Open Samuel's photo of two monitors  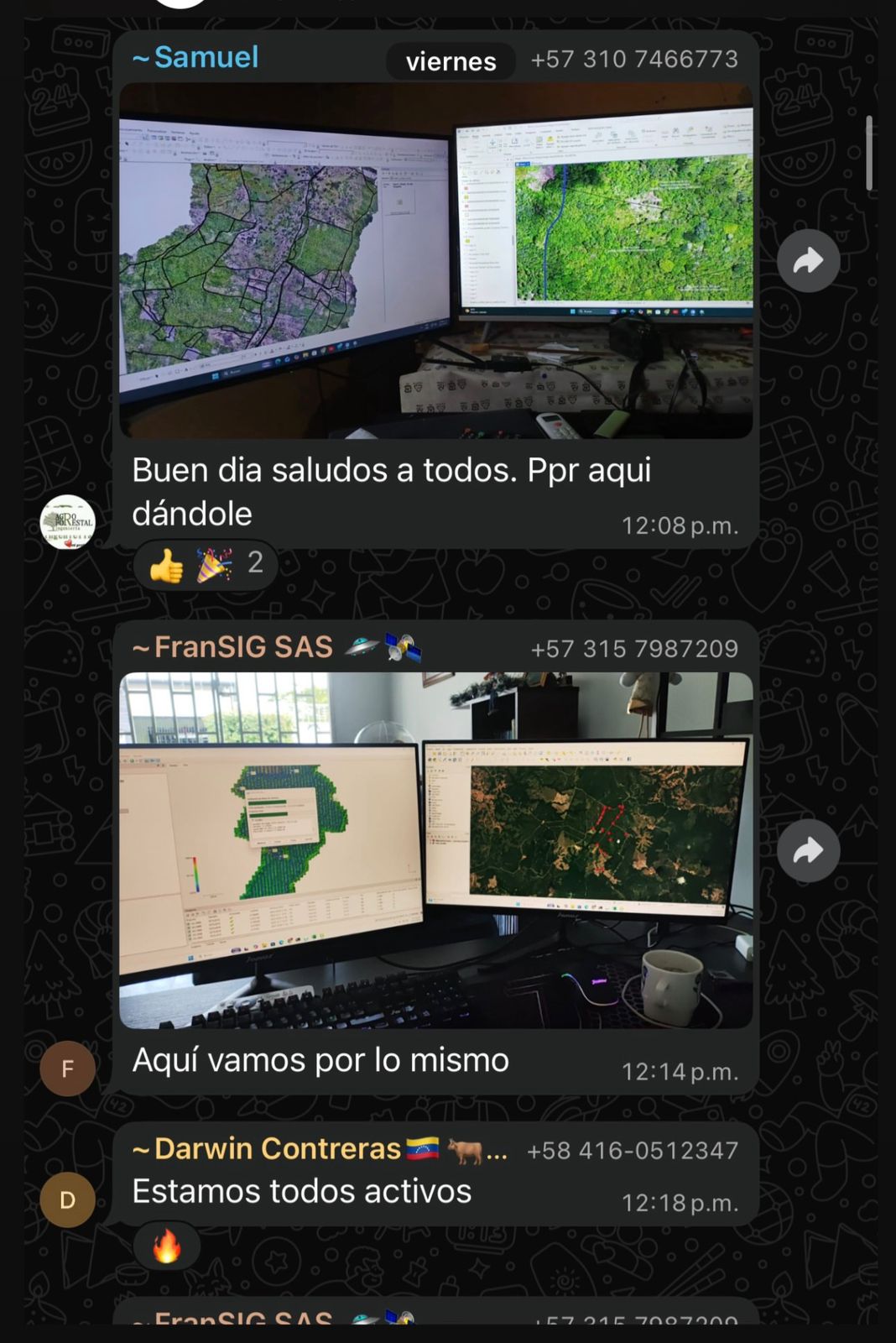pyautogui.click(x=435, y=260)
